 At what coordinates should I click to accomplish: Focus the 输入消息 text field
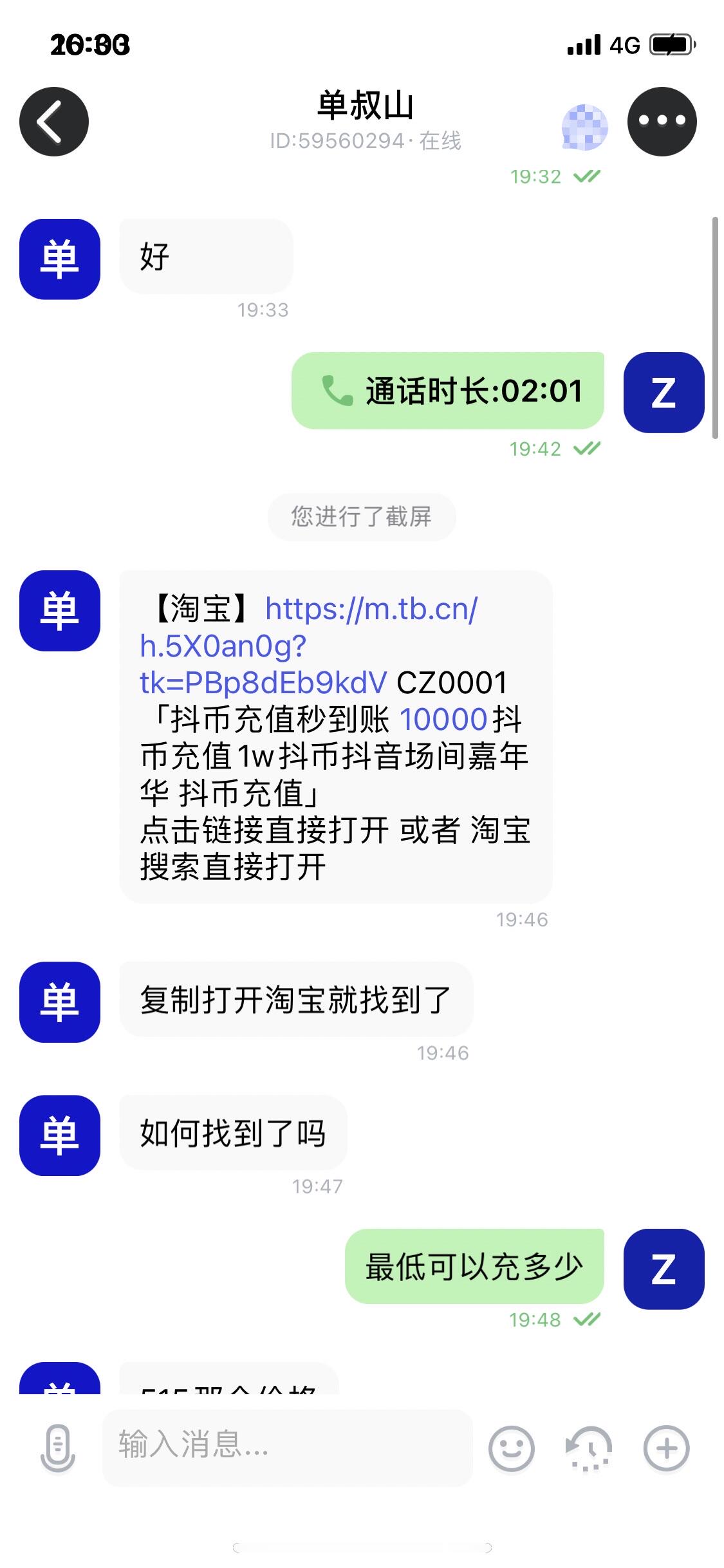pos(287,1448)
